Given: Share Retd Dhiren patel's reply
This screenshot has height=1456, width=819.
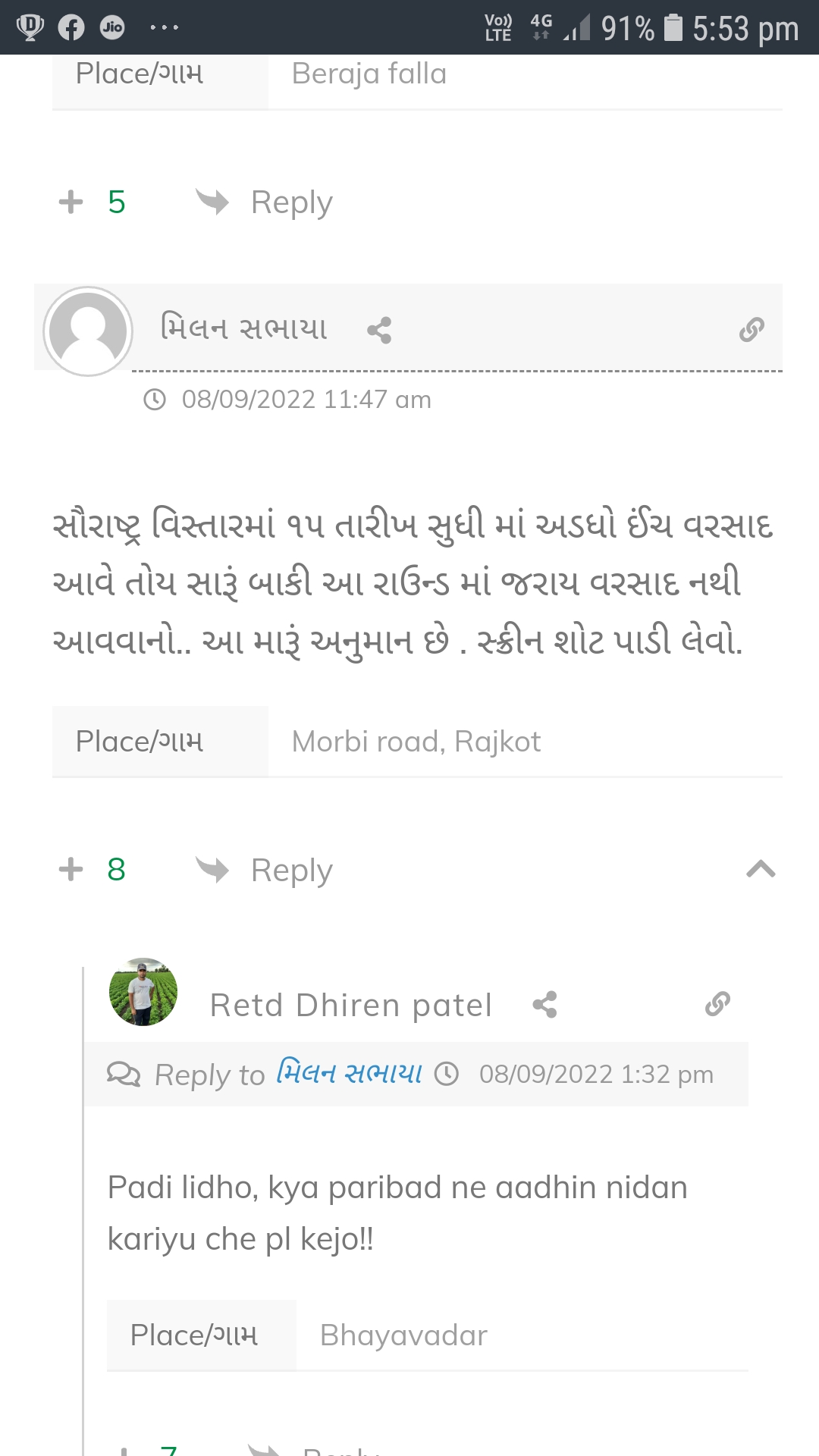Looking at the screenshot, I should [x=545, y=1005].
